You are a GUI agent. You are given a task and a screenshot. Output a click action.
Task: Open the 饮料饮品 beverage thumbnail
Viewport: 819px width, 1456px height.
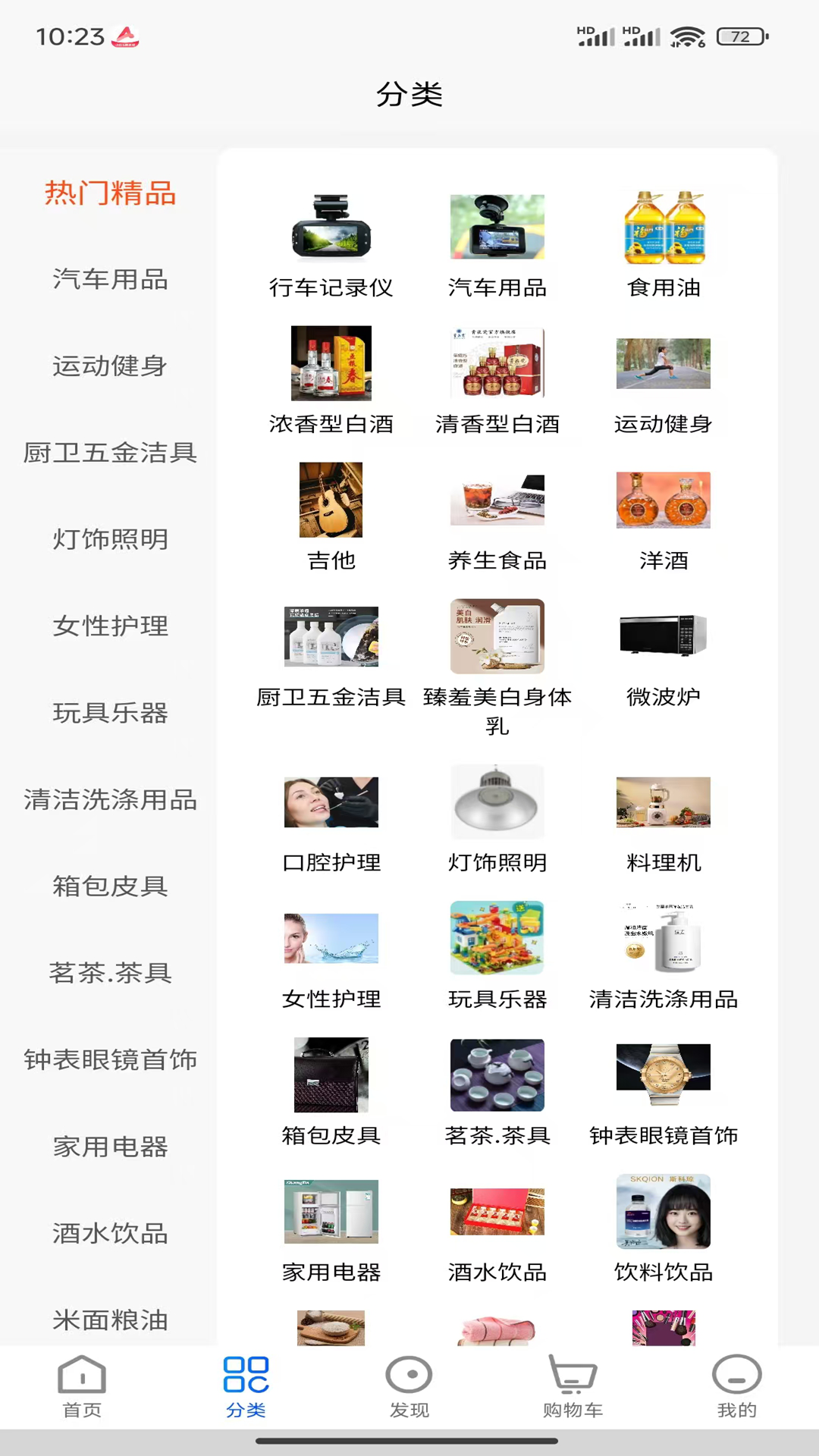coord(663,1212)
